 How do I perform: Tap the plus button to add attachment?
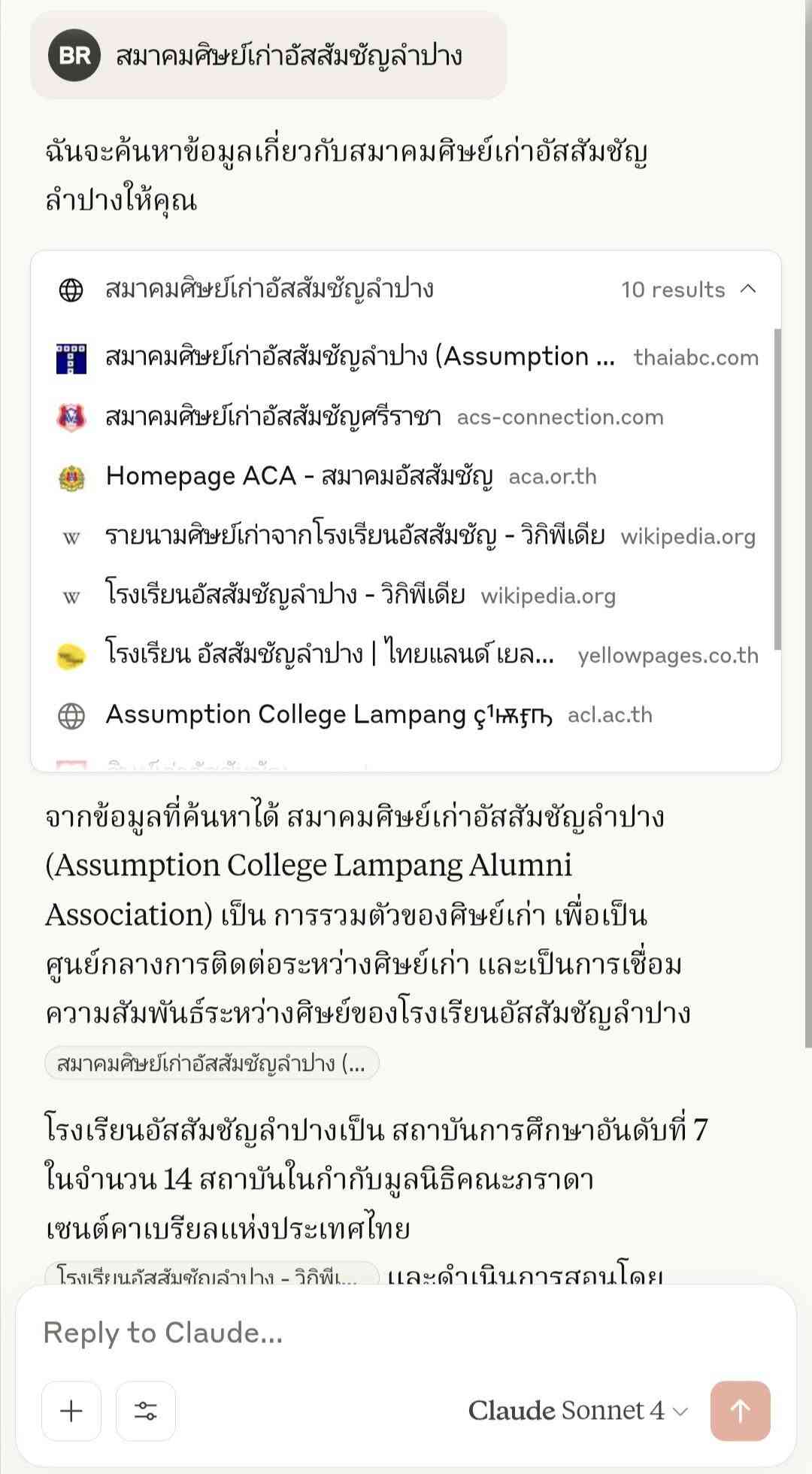71,1411
